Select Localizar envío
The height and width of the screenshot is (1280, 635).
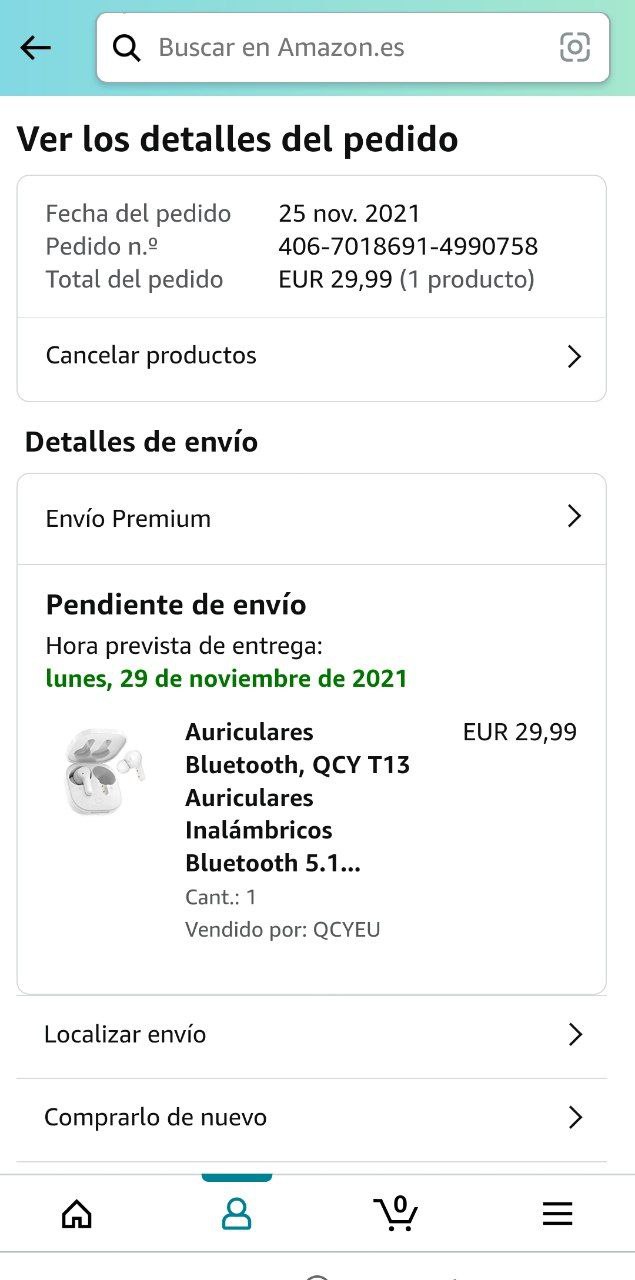pyautogui.click(x=312, y=1035)
